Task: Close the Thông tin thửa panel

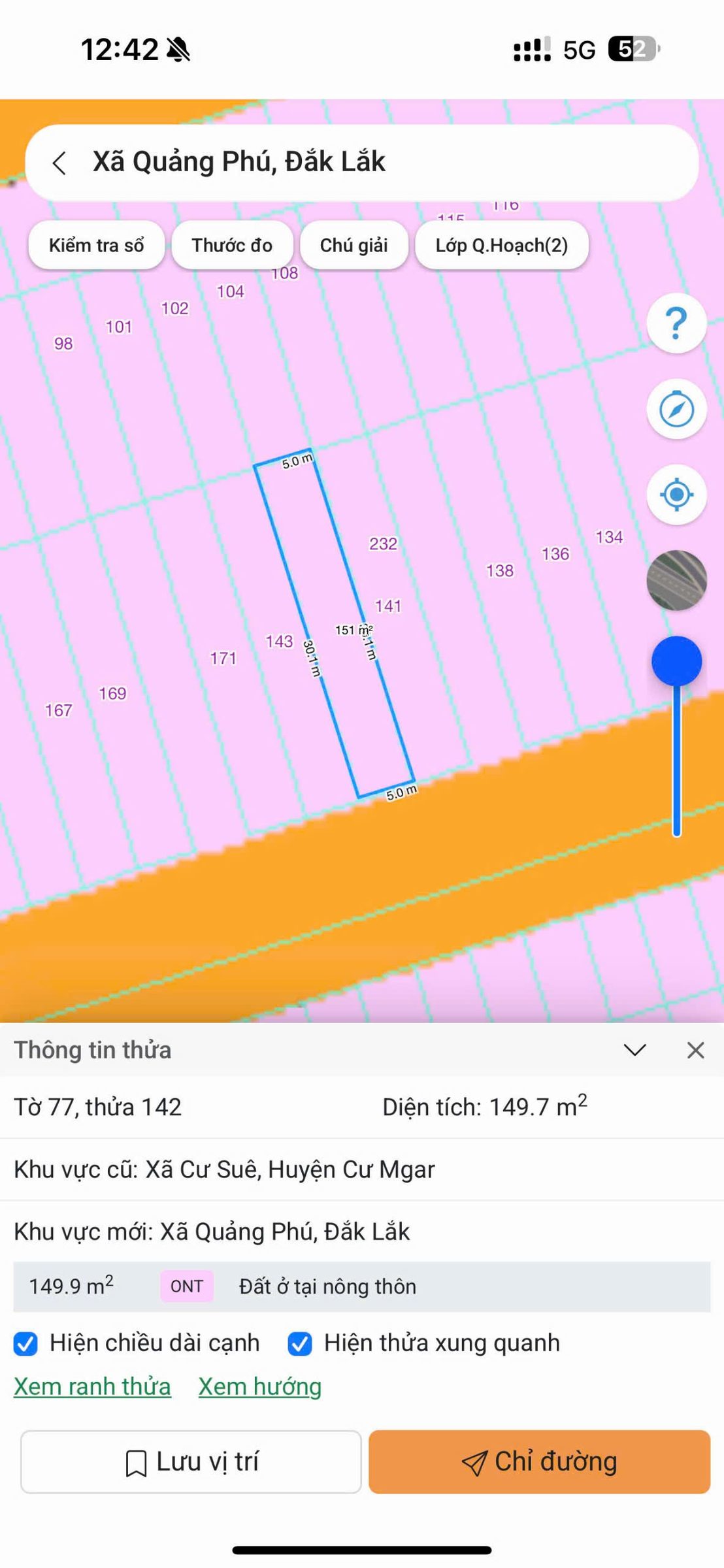Action: 695,1050
